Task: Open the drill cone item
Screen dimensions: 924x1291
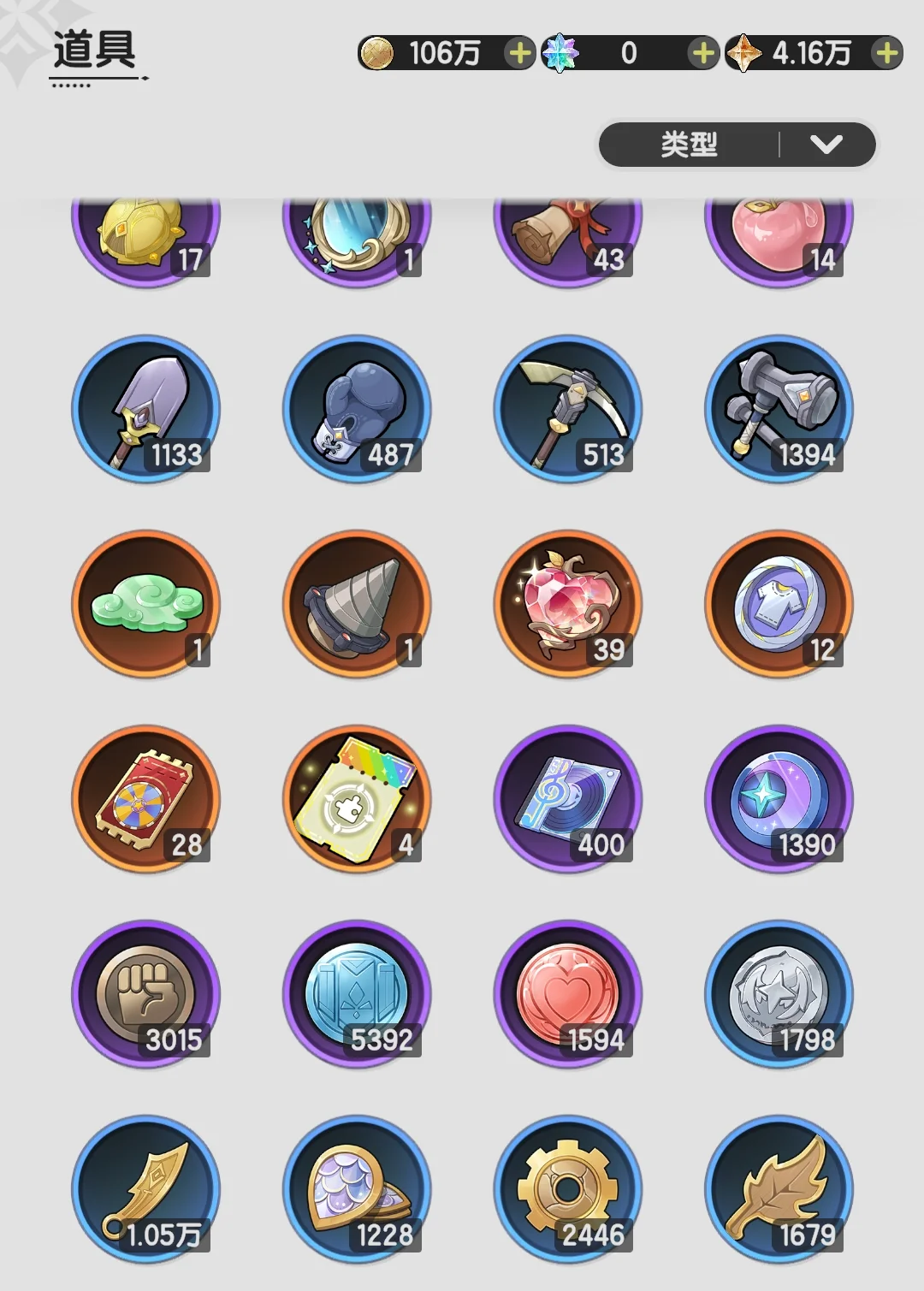Action: (357, 604)
